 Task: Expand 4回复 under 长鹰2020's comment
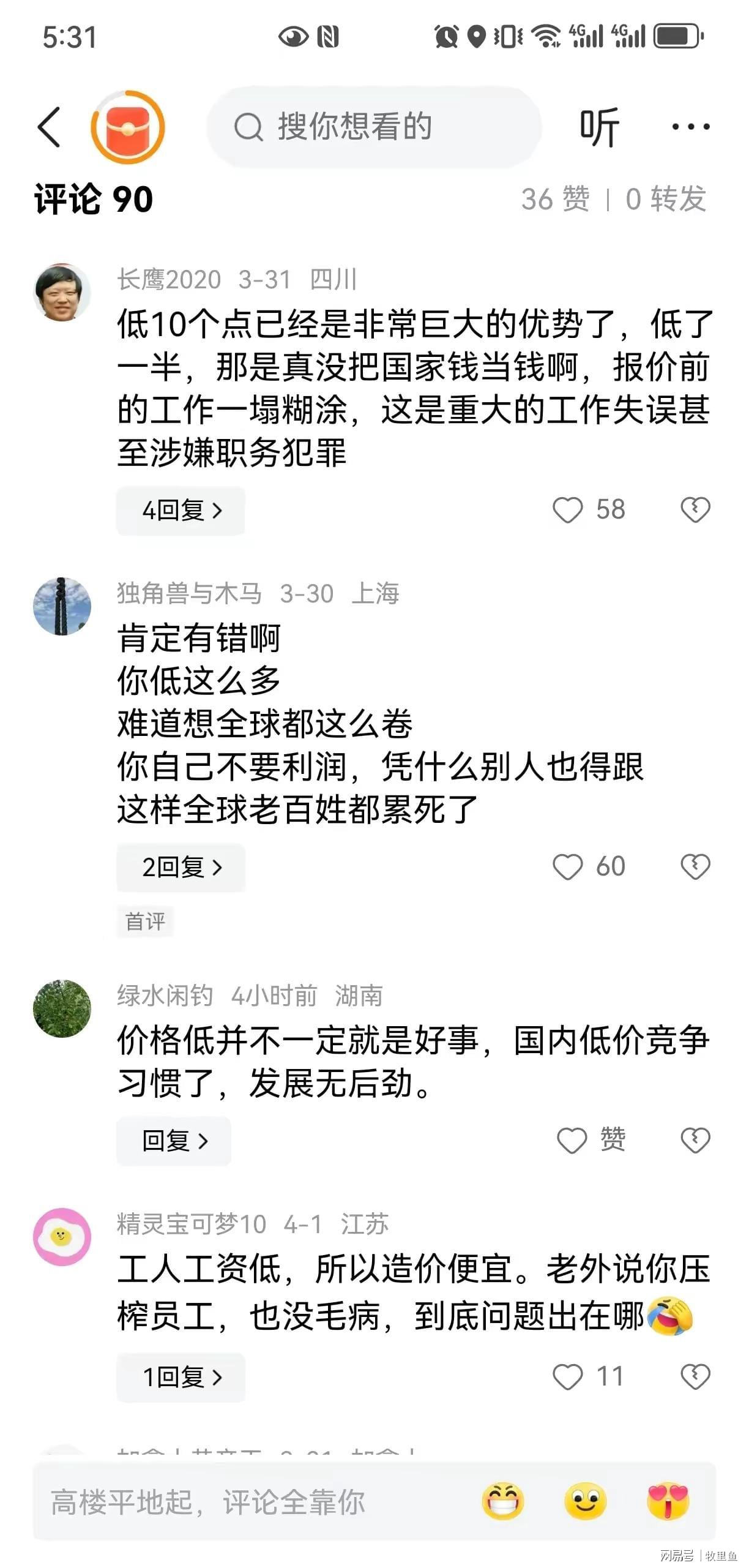pyautogui.click(x=181, y=511)
